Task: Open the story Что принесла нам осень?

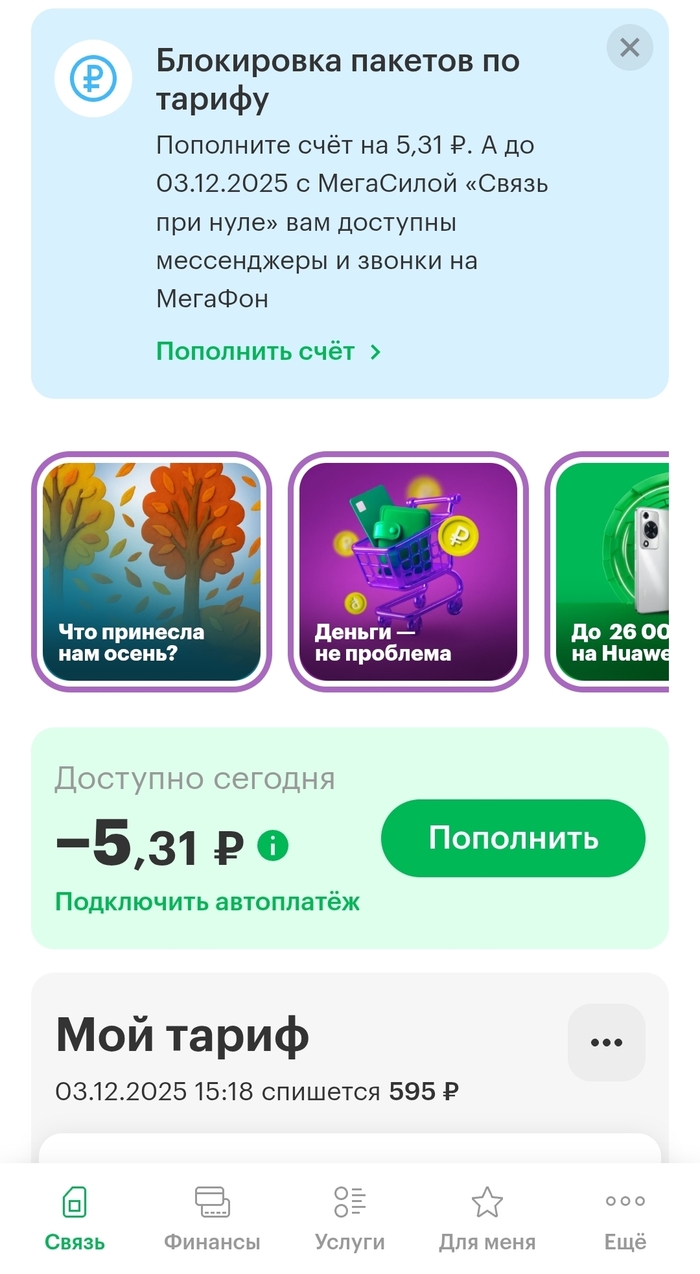Action: pos(152,571)
